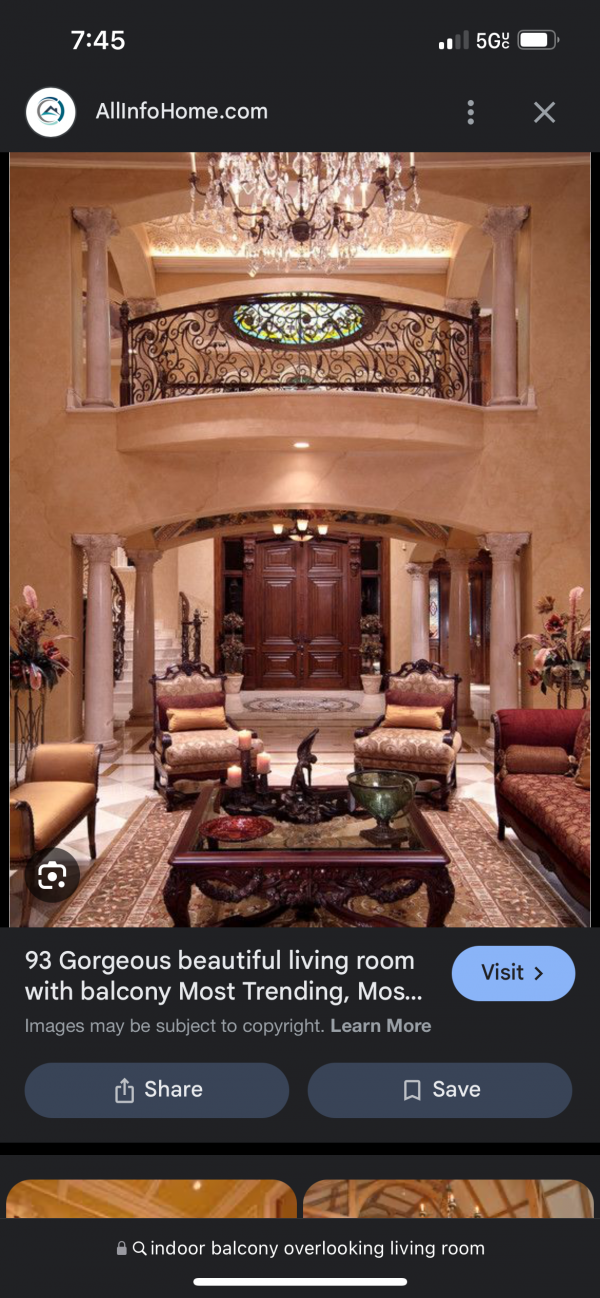
Task: Search the image with Google Lens
Action: [x=51, y=876]
